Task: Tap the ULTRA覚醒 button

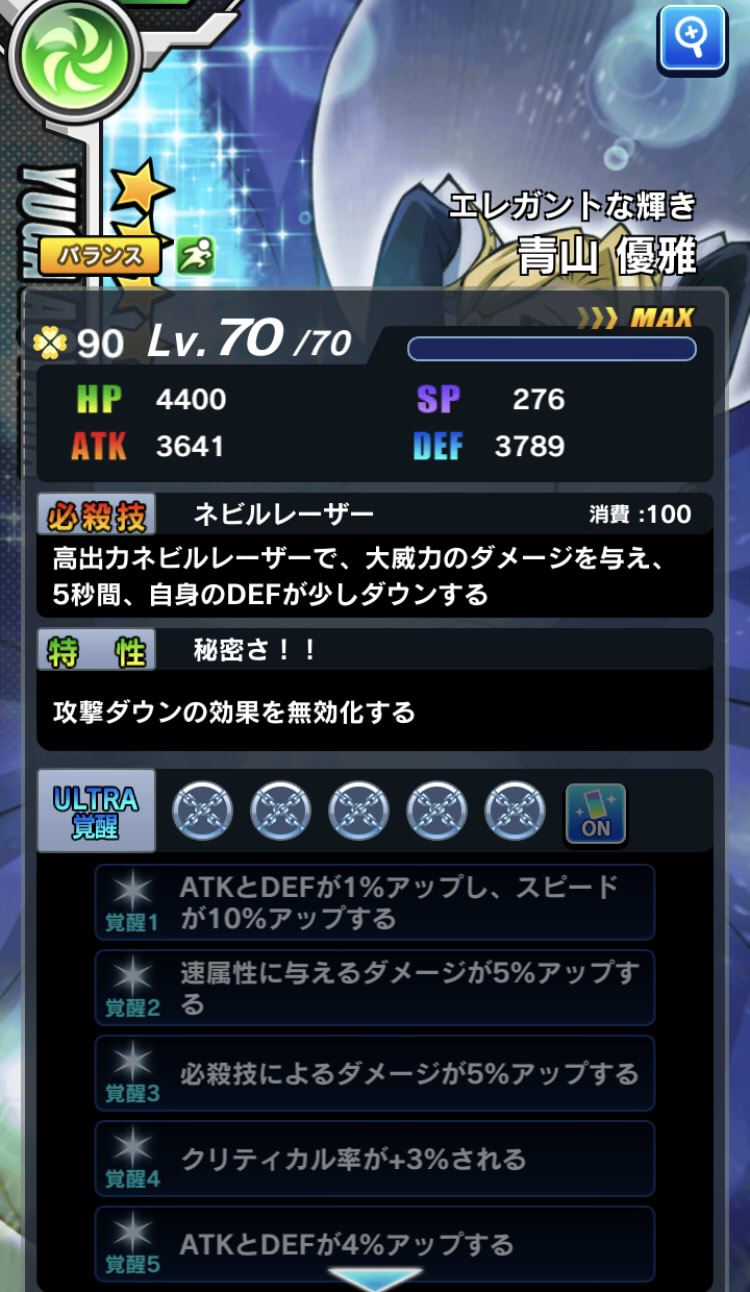Action: (x=96, y=811)
